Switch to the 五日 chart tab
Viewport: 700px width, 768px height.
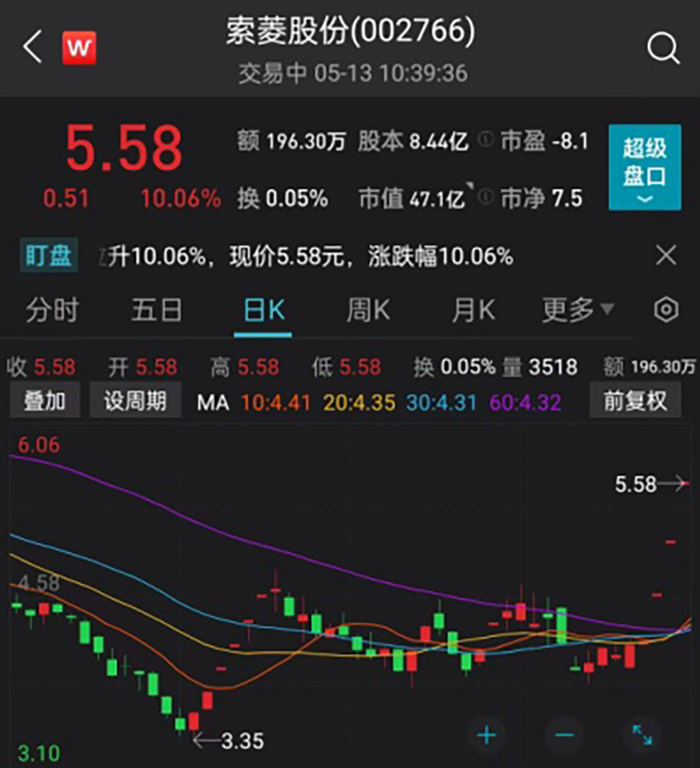[x=157, y=310]
